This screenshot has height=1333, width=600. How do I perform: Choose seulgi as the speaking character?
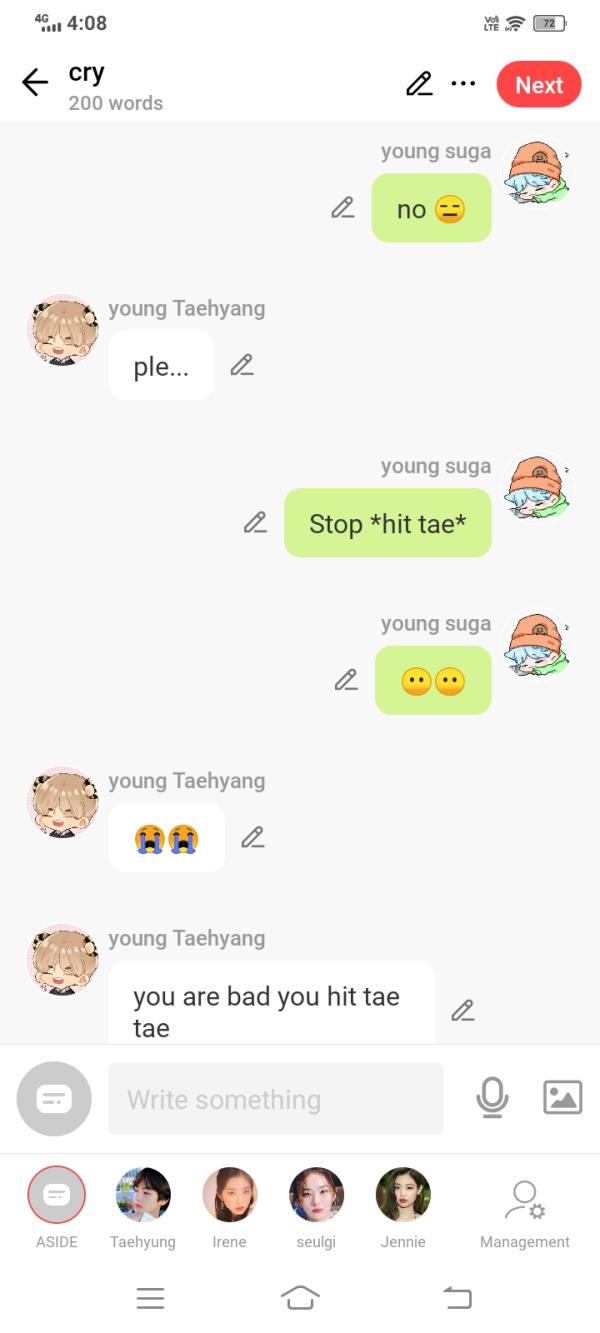316,1196
